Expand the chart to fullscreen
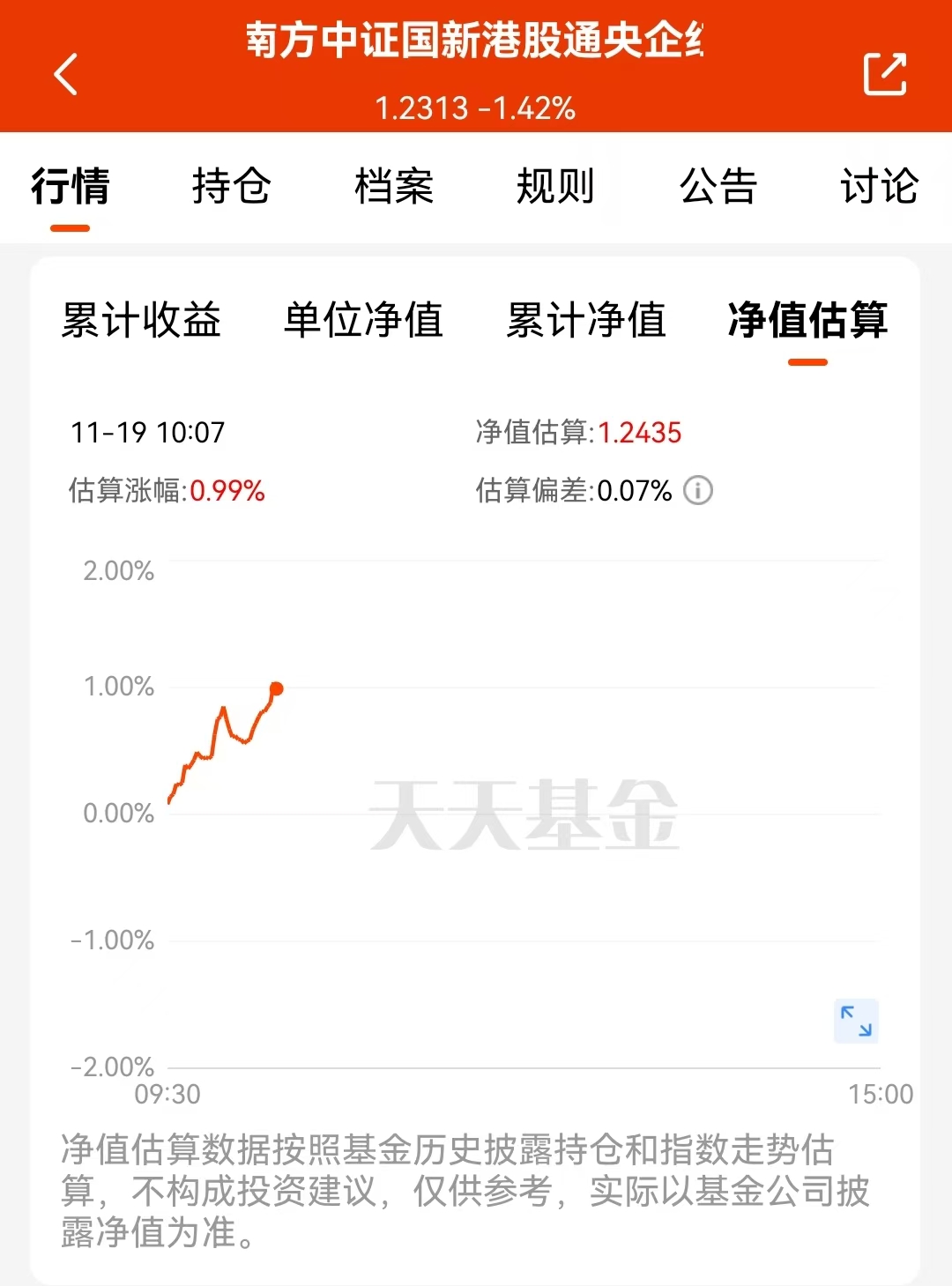Viewport: 952px width, 1286px height. pyautogui.click(x=856, y=1021)
